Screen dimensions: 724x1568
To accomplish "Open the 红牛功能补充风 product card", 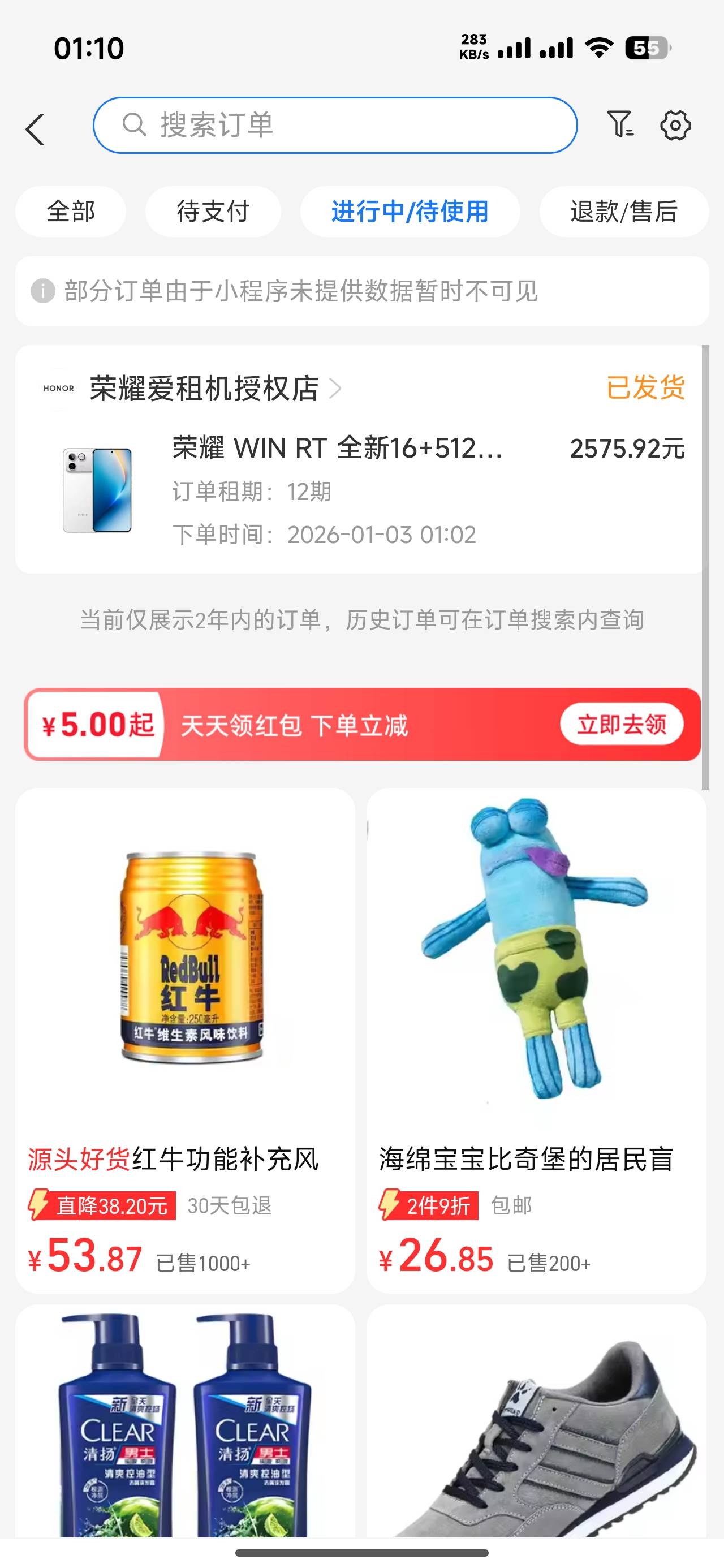I will coord(185,1035).
